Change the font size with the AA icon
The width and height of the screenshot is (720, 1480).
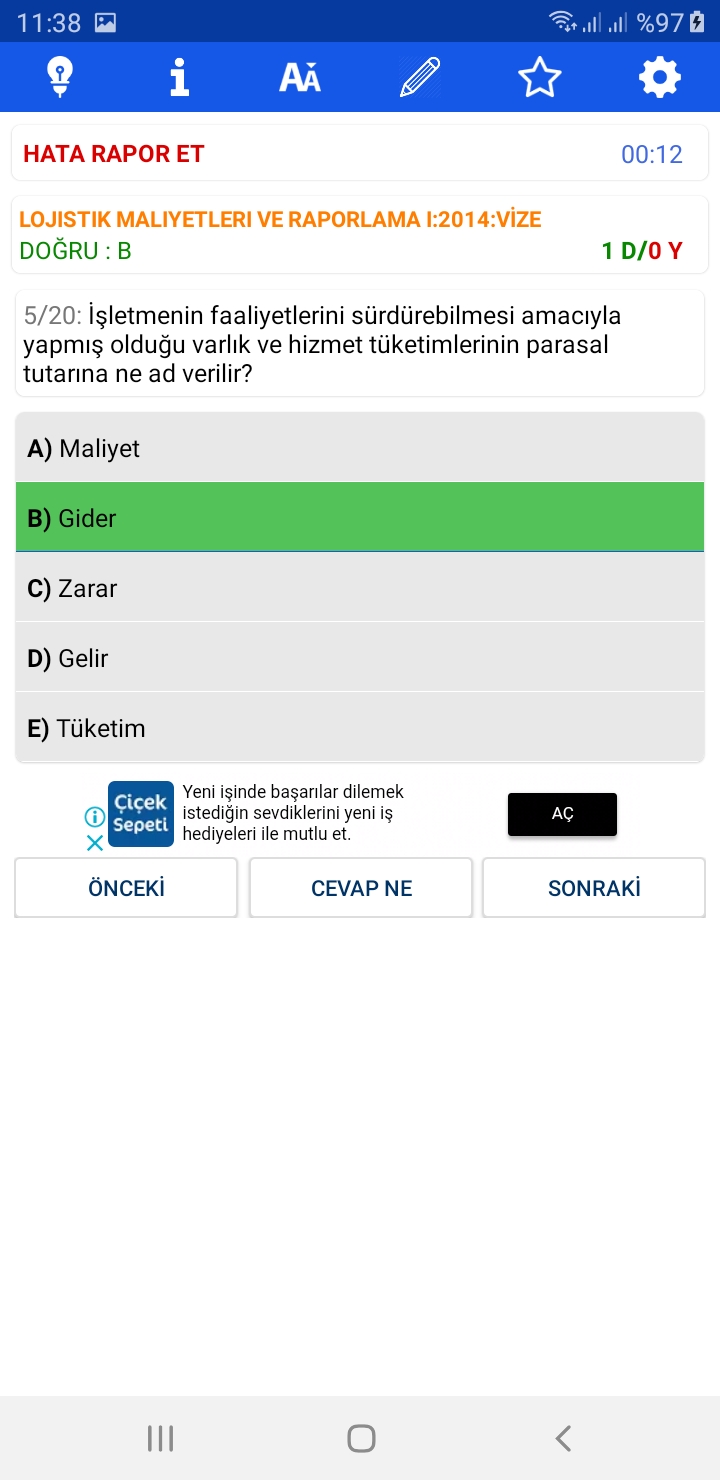pos(300,77)
